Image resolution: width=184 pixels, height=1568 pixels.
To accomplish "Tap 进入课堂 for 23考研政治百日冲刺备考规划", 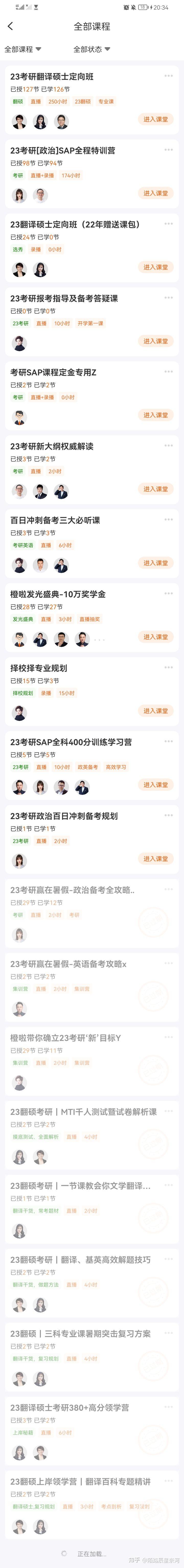I will (156, 859).
